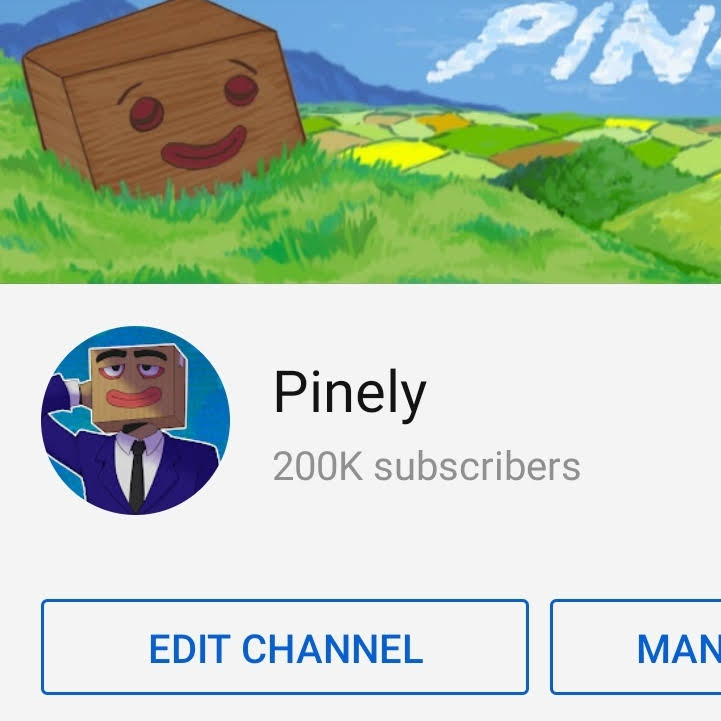Tap the EDIT CHANNEL button

point(284,647)
